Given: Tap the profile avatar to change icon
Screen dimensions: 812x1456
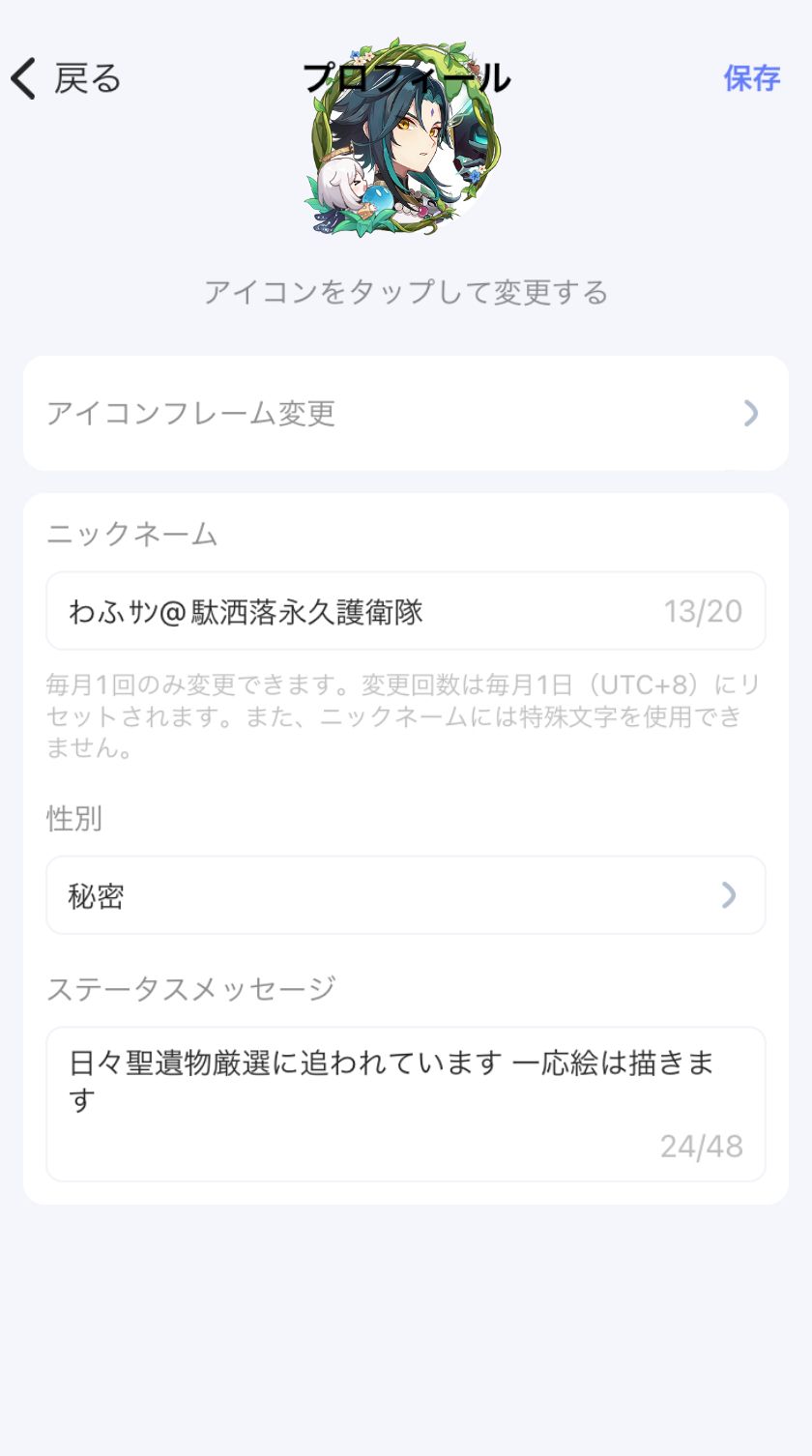Looking at the screenshot, I should pyautogui.click(x=406, y=140).
